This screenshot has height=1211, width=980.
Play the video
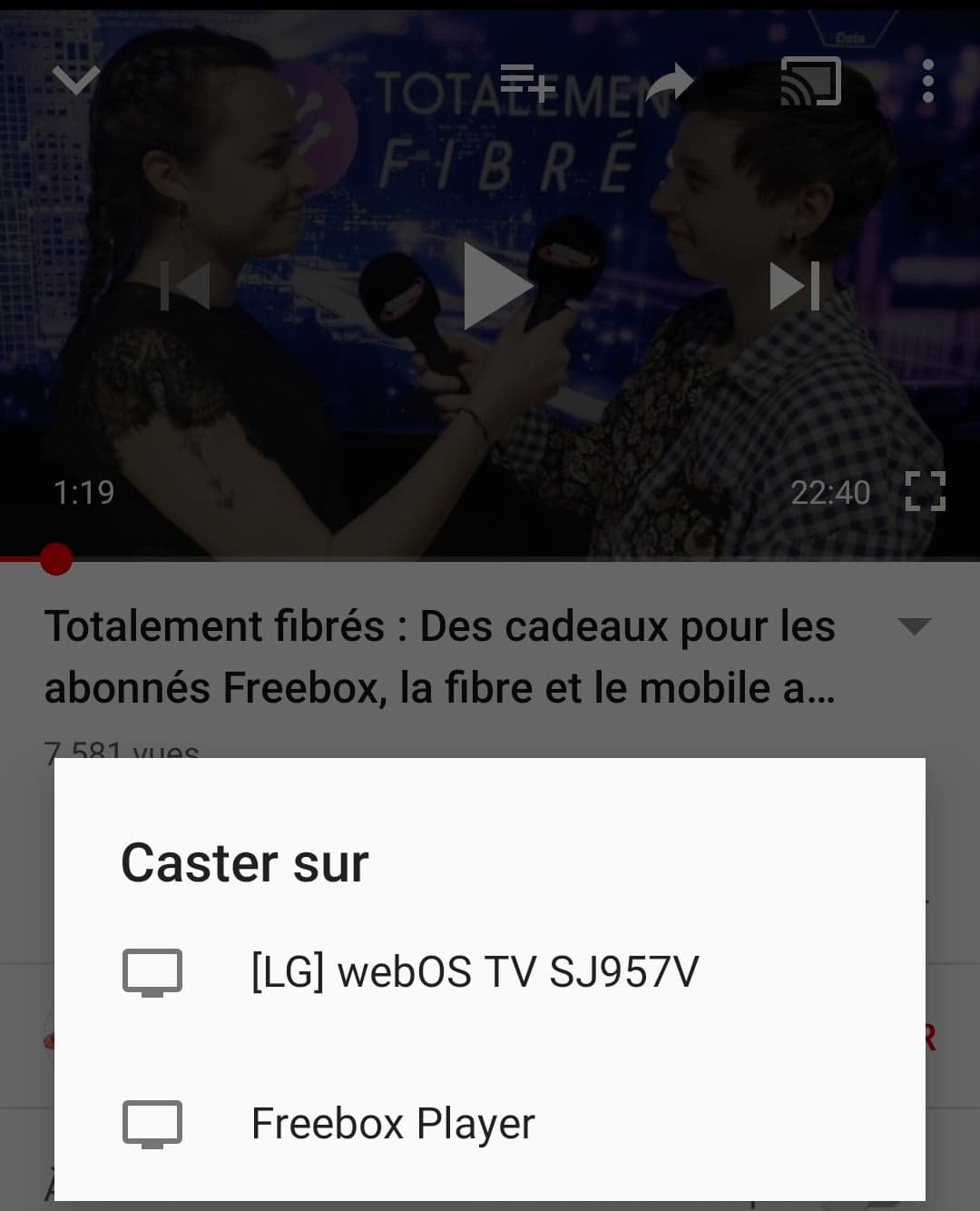tap(495, 286)
